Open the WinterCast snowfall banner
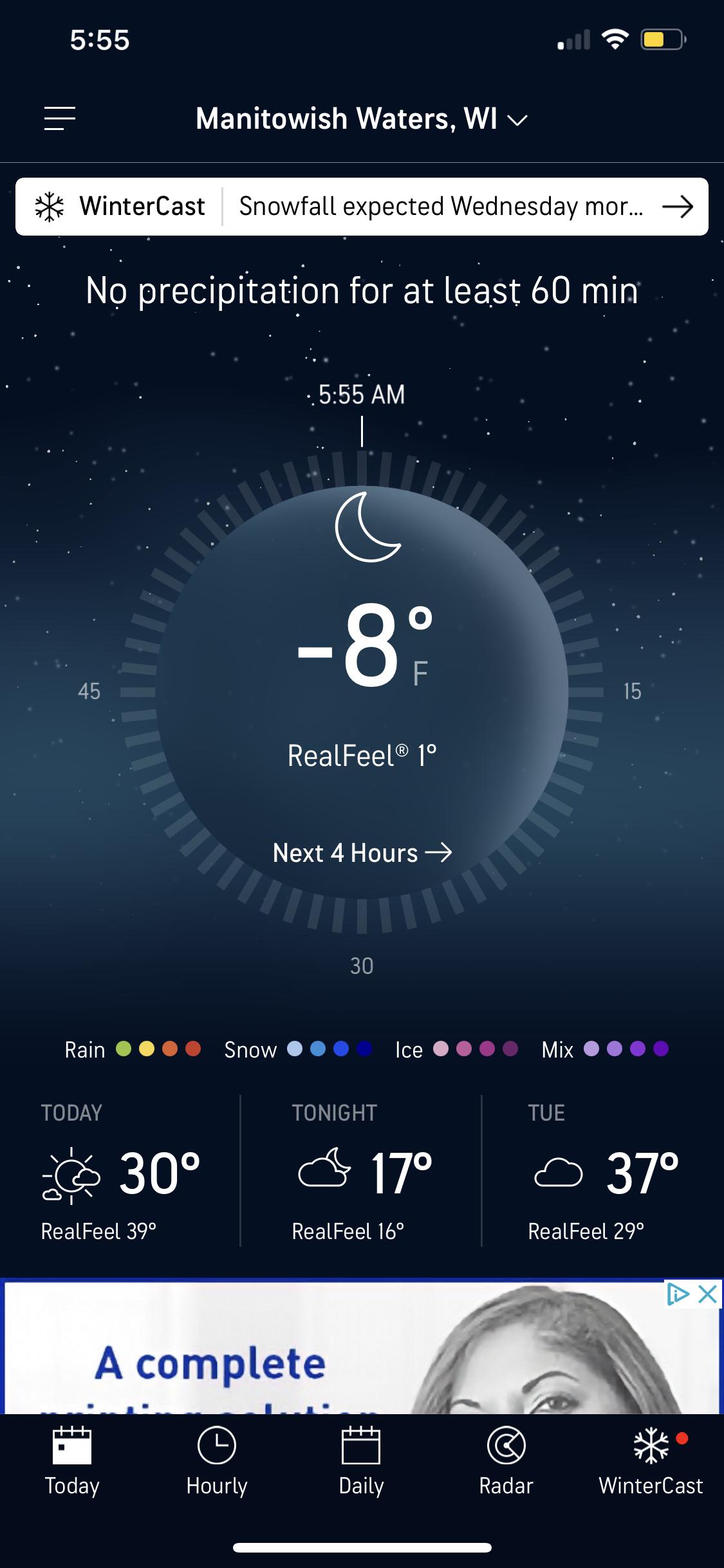Image resolution: width=724 pixels, height=1568 pixels. [362, 207]
